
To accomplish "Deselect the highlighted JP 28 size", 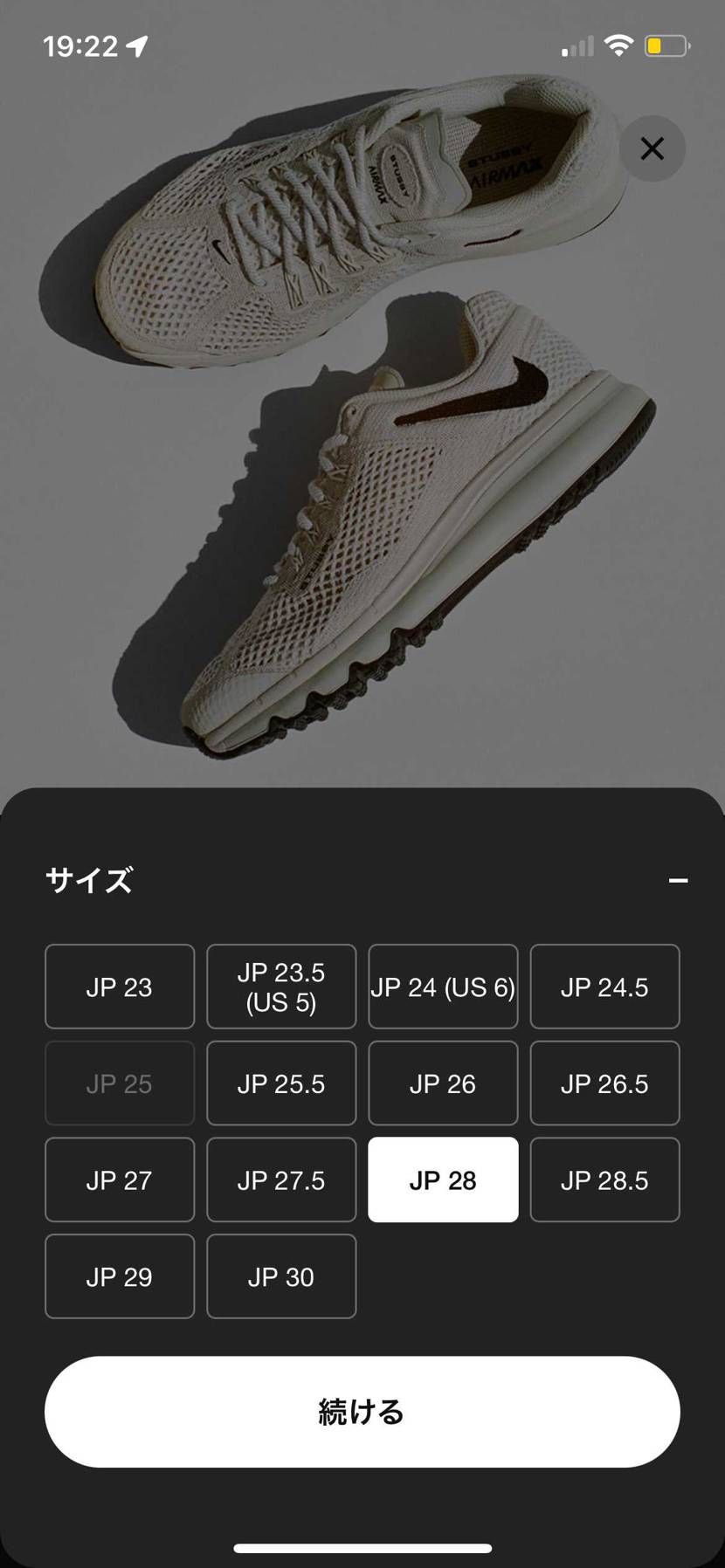I will click(443, 1180).
